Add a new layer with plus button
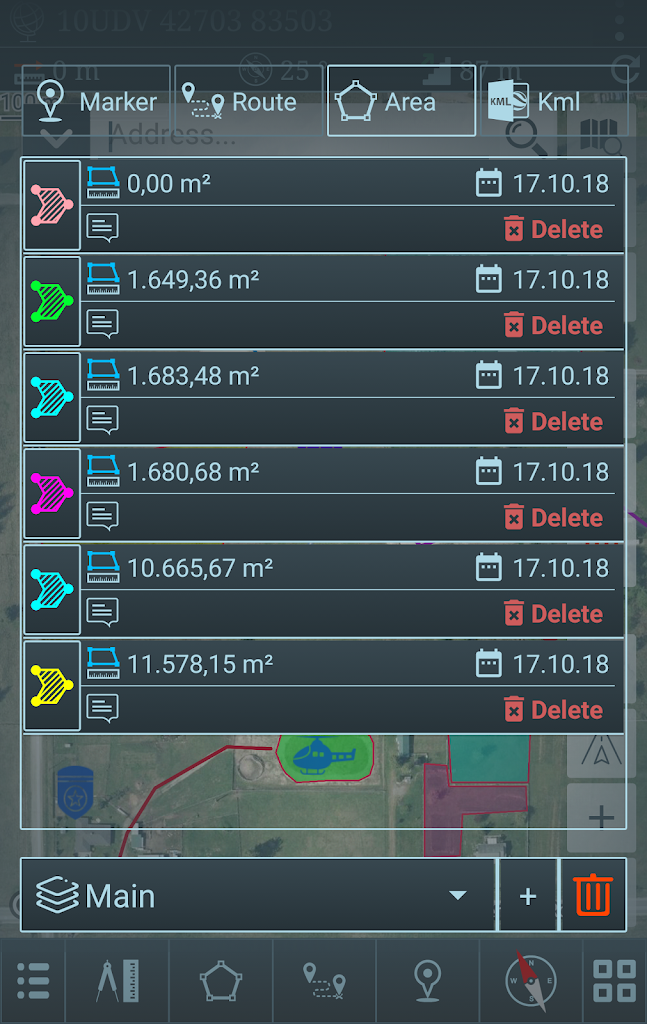 [x=528, y=895]
